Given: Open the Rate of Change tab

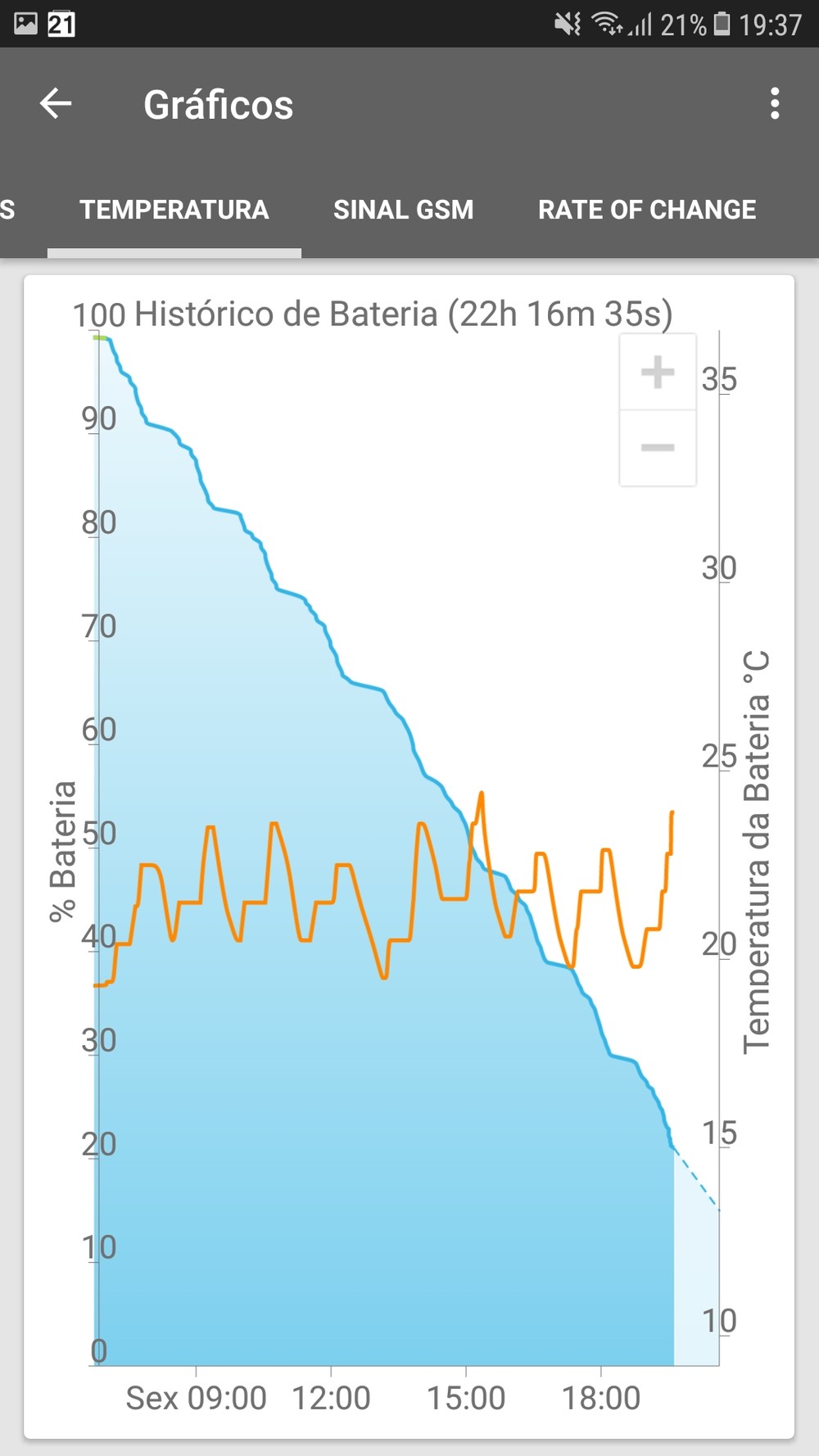Looking at the screenshot, I should (x=646, y=210).
